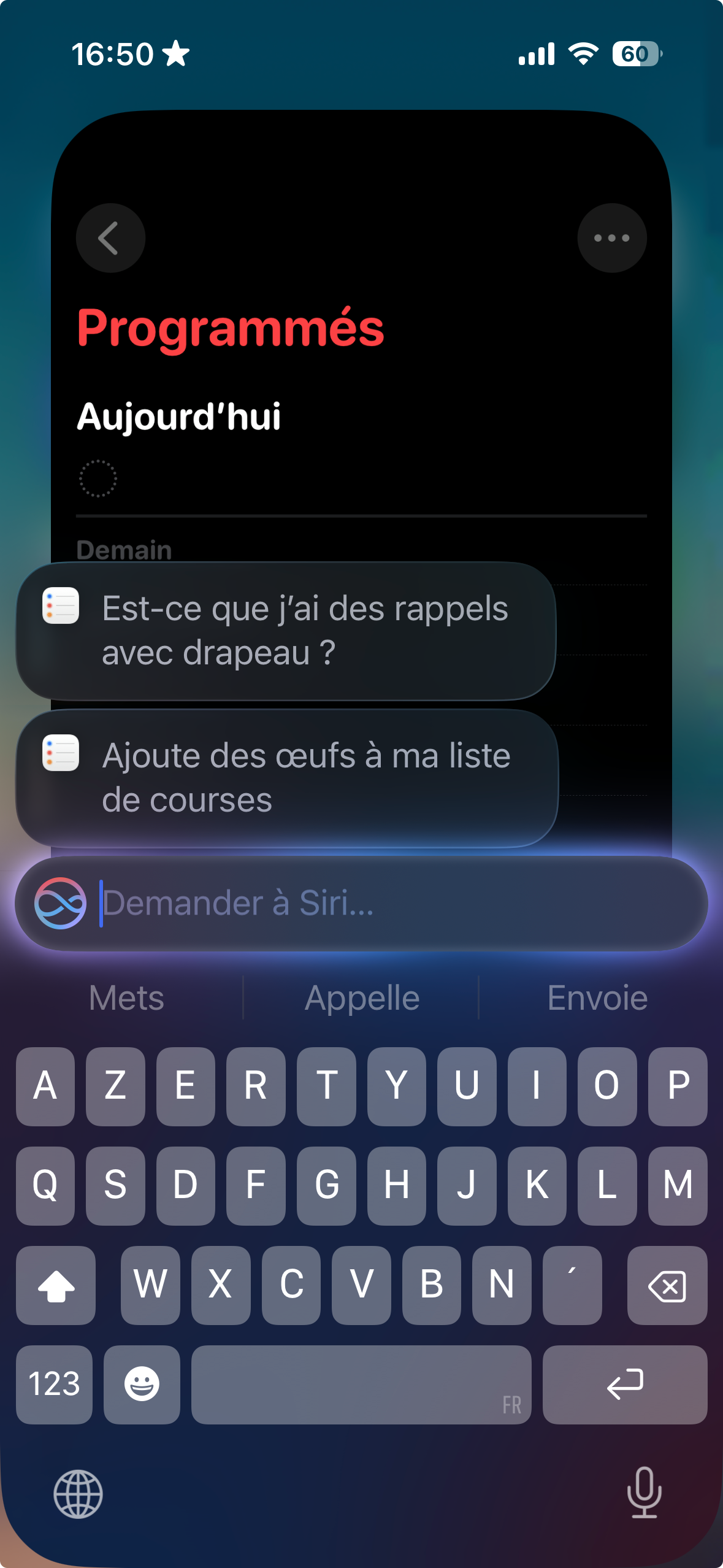Open the emoji keyboard

tap(142, 1384)
